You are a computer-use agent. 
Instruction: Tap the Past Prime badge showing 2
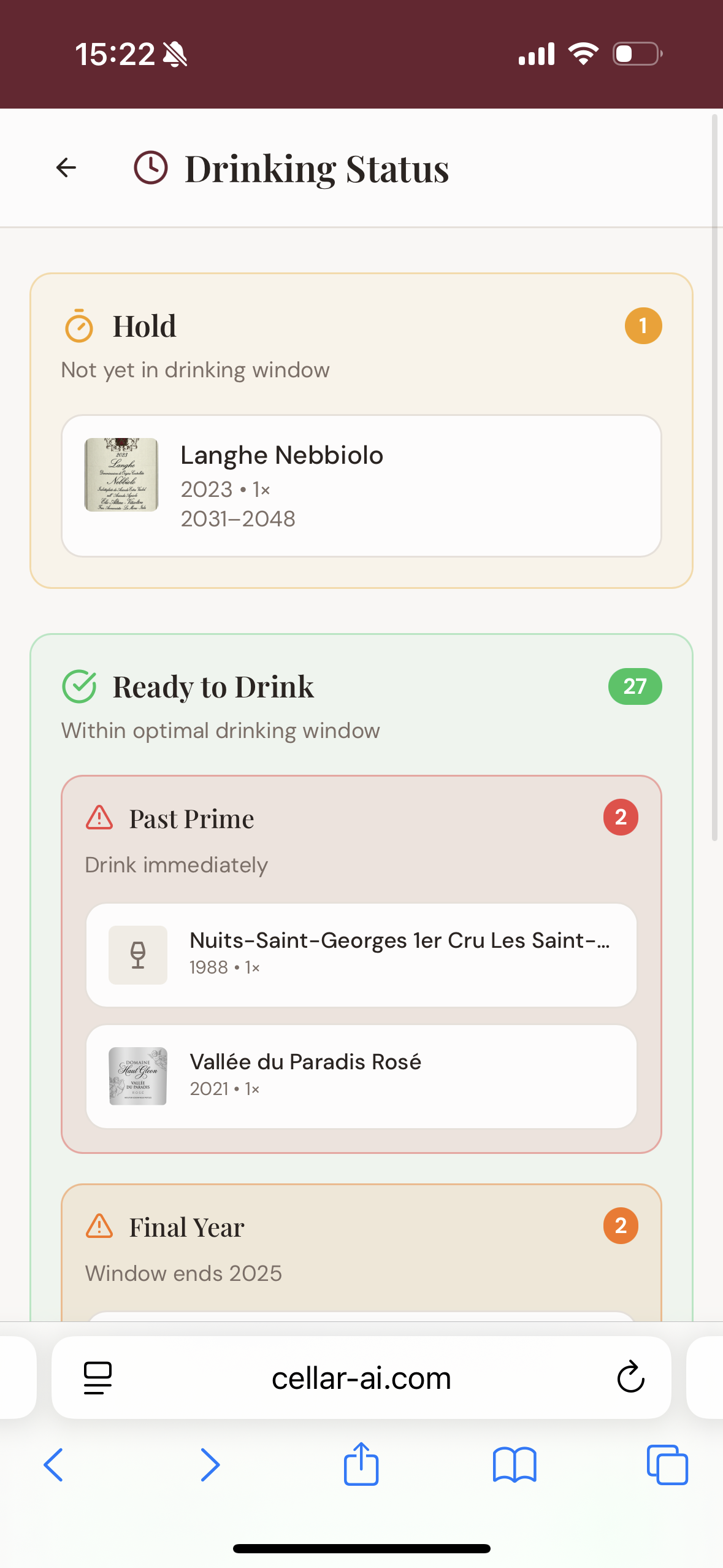[620, 817]
